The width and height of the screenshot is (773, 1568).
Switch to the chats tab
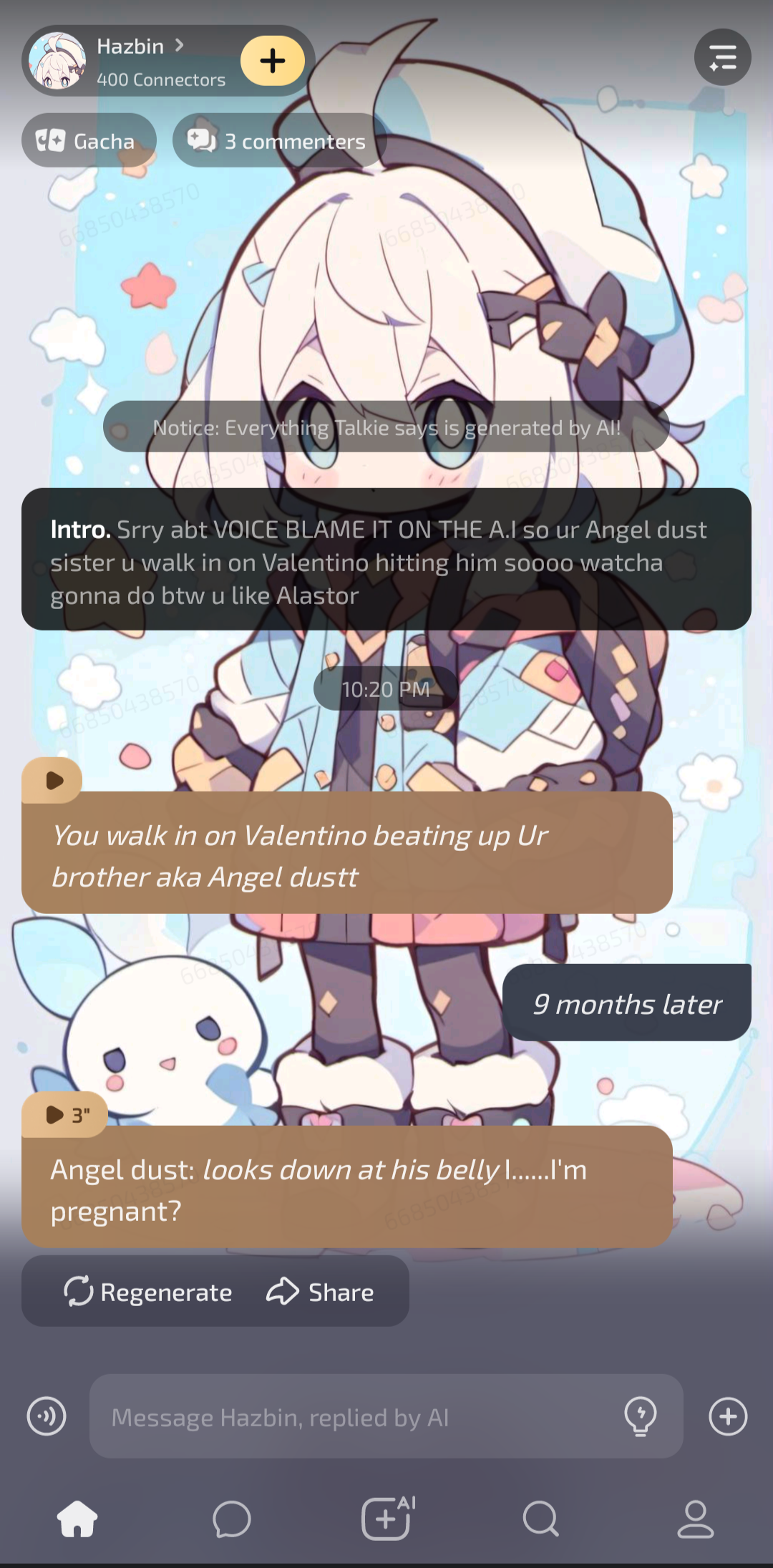click(232, 1518)
